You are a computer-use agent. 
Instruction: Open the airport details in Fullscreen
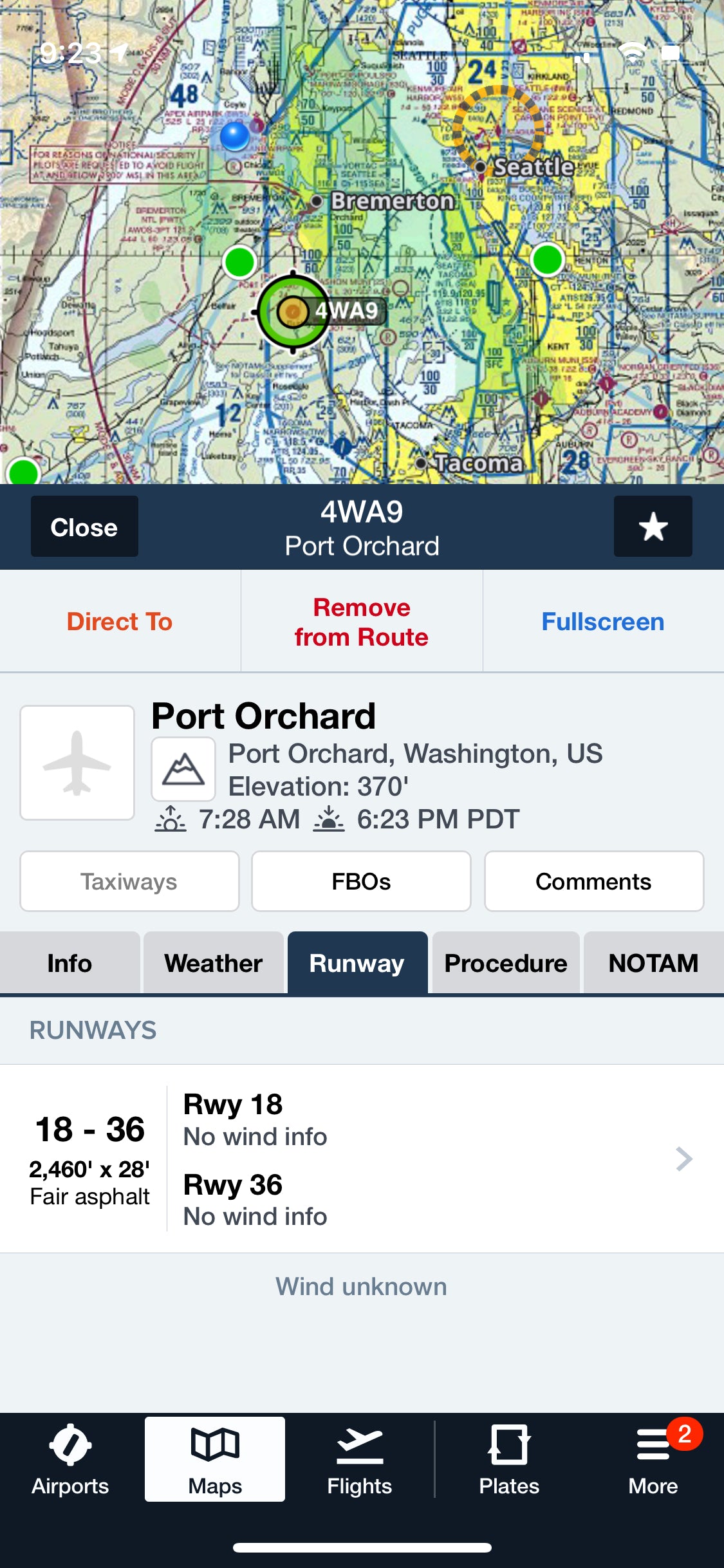tap(603, 622)
